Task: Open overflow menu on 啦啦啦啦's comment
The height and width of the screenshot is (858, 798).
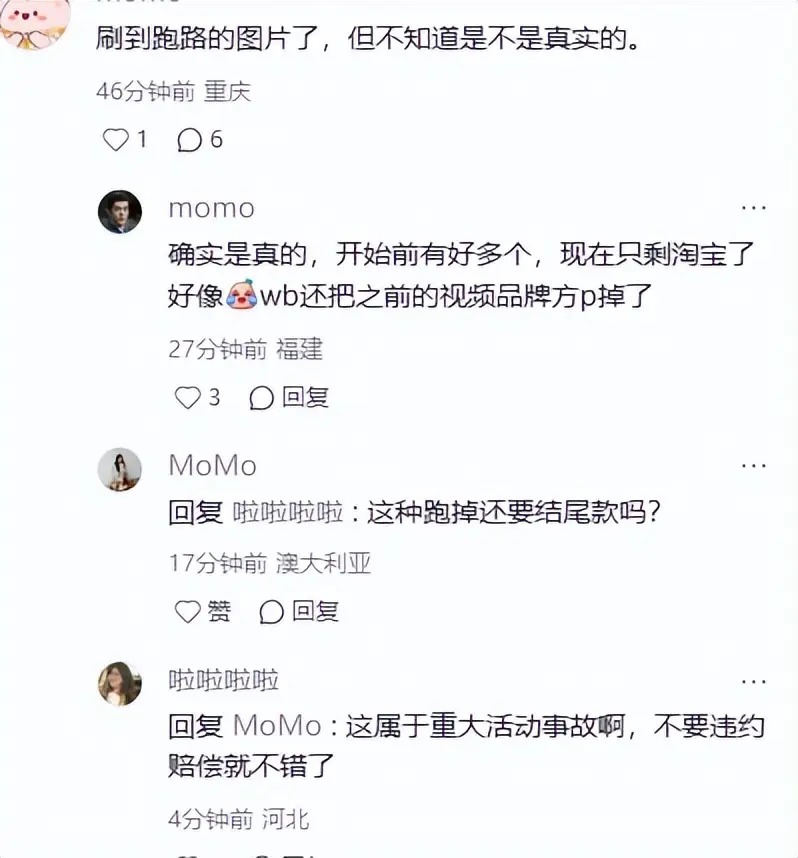Action: pos(753,680)
